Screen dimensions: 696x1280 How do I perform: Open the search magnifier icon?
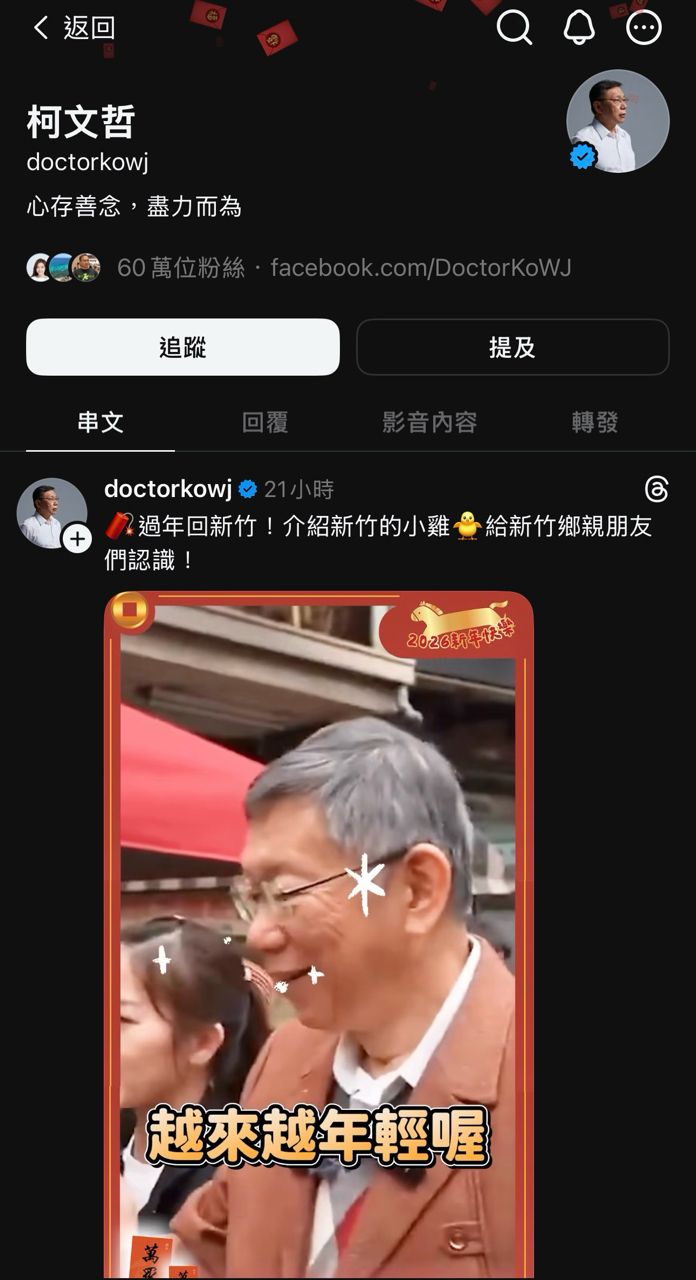click(514, 28)
